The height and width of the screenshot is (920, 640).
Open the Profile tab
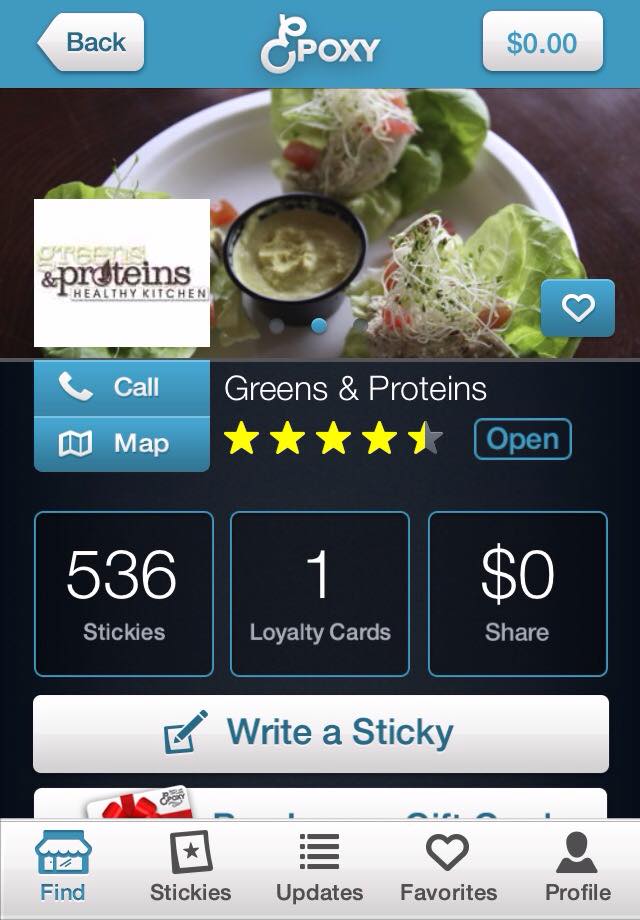point(577,865)
